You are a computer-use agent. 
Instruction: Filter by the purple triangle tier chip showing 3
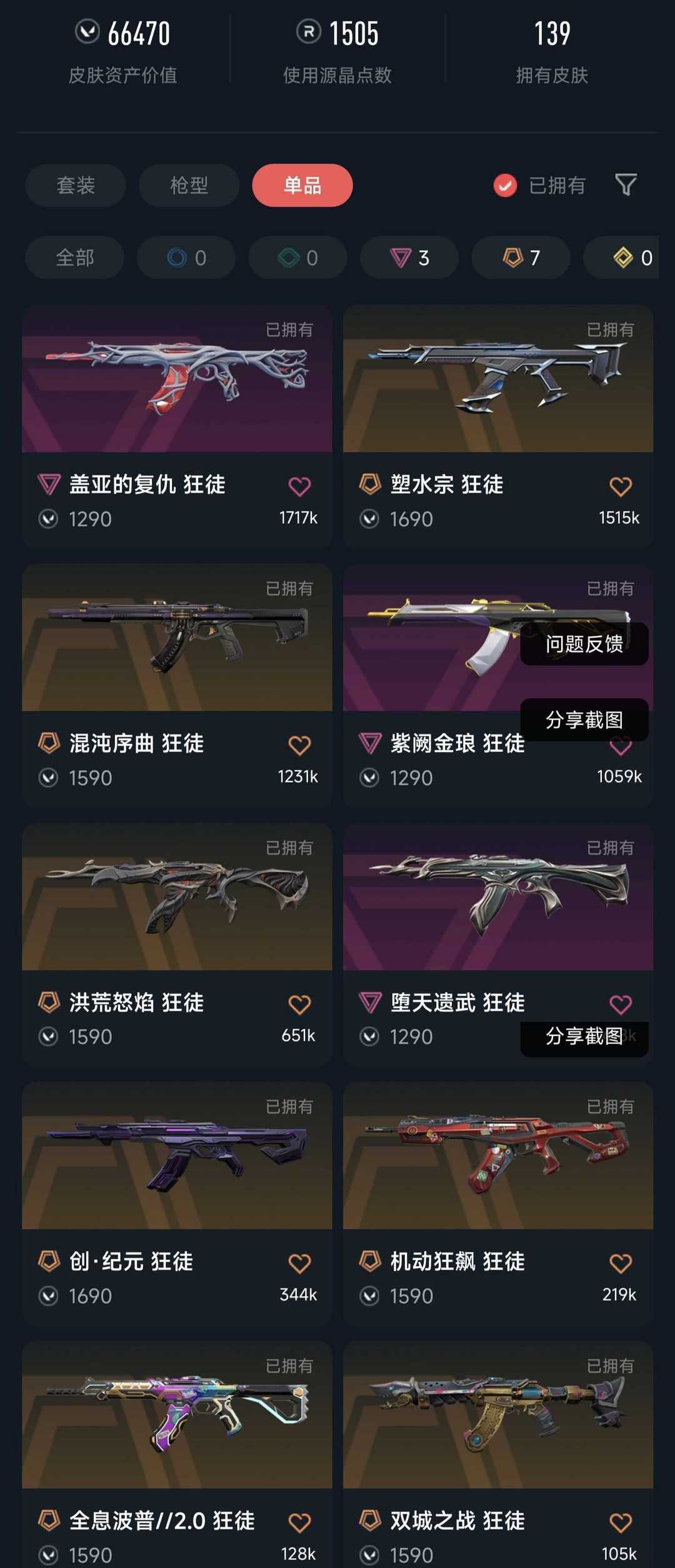coord(409,258)
